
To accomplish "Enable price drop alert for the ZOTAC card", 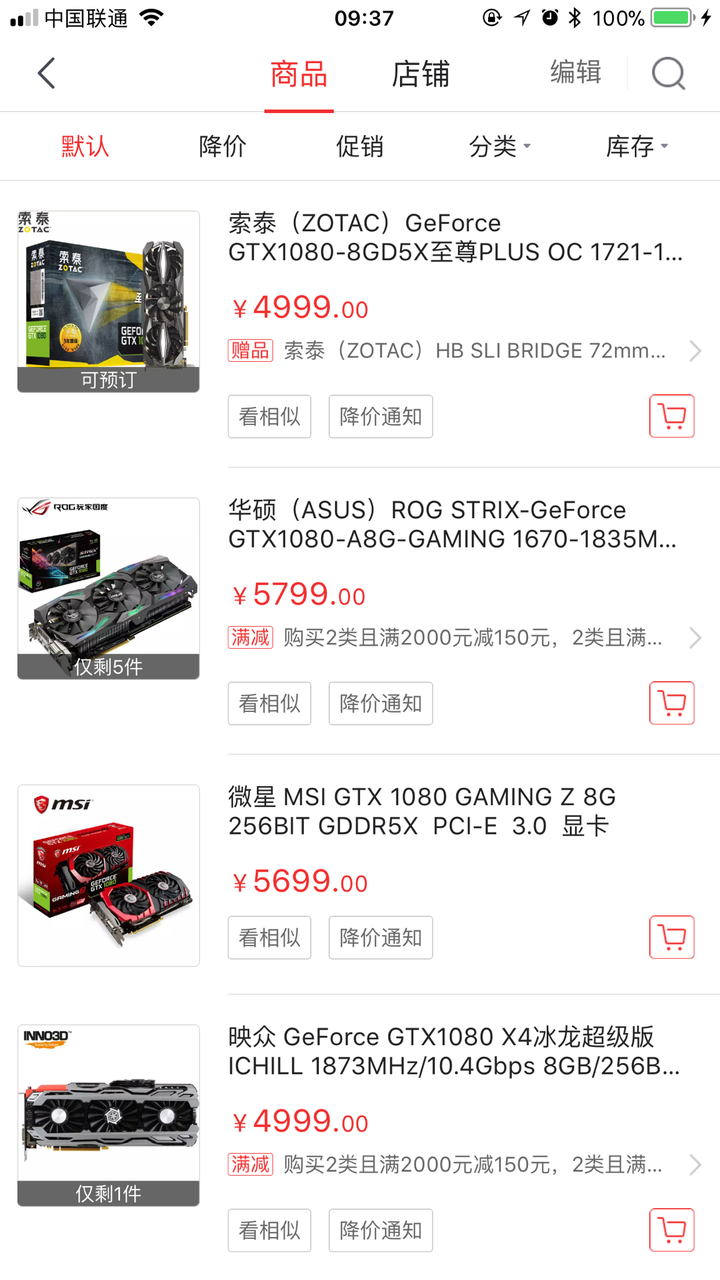I will [x=380, y=416].
